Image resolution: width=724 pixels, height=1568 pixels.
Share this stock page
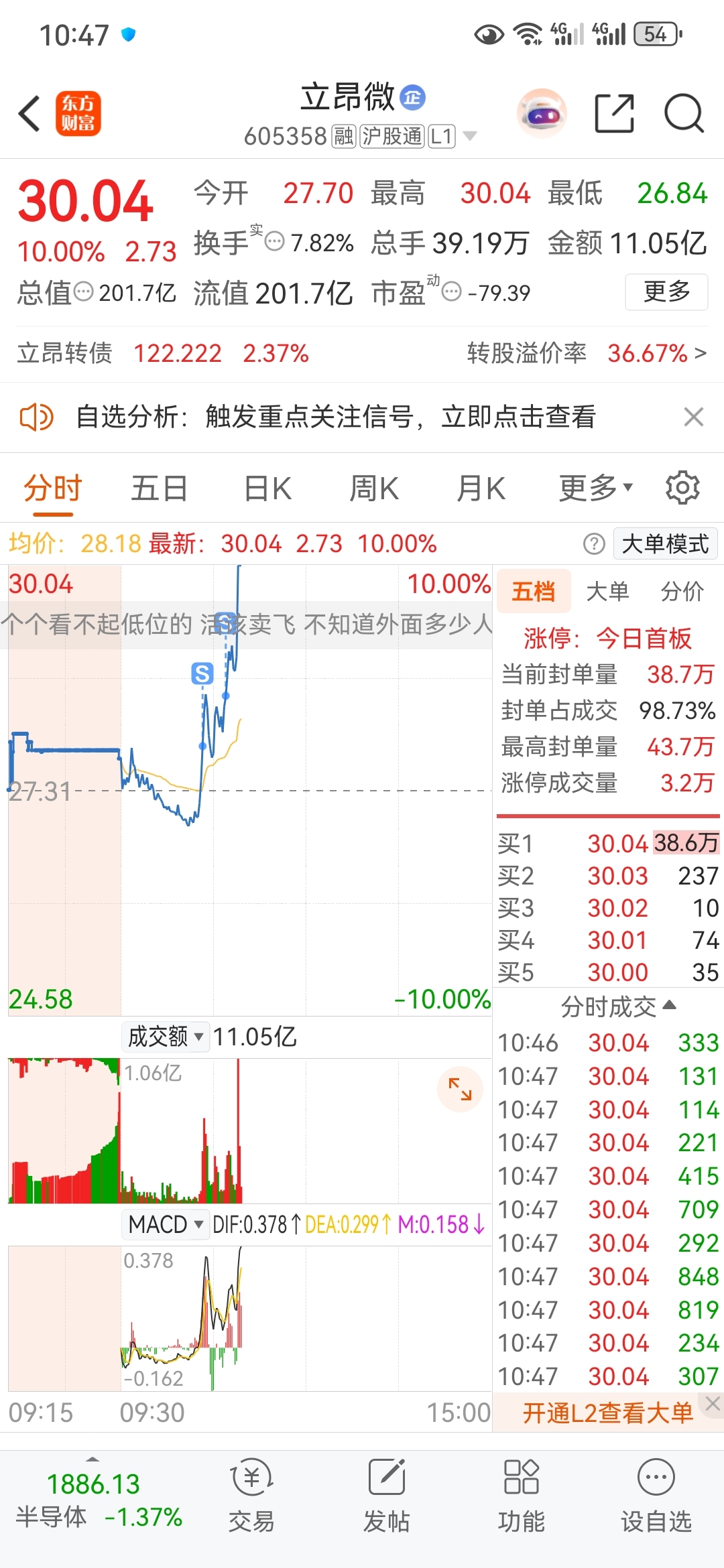pyautogui.click(x=615, y=113)
